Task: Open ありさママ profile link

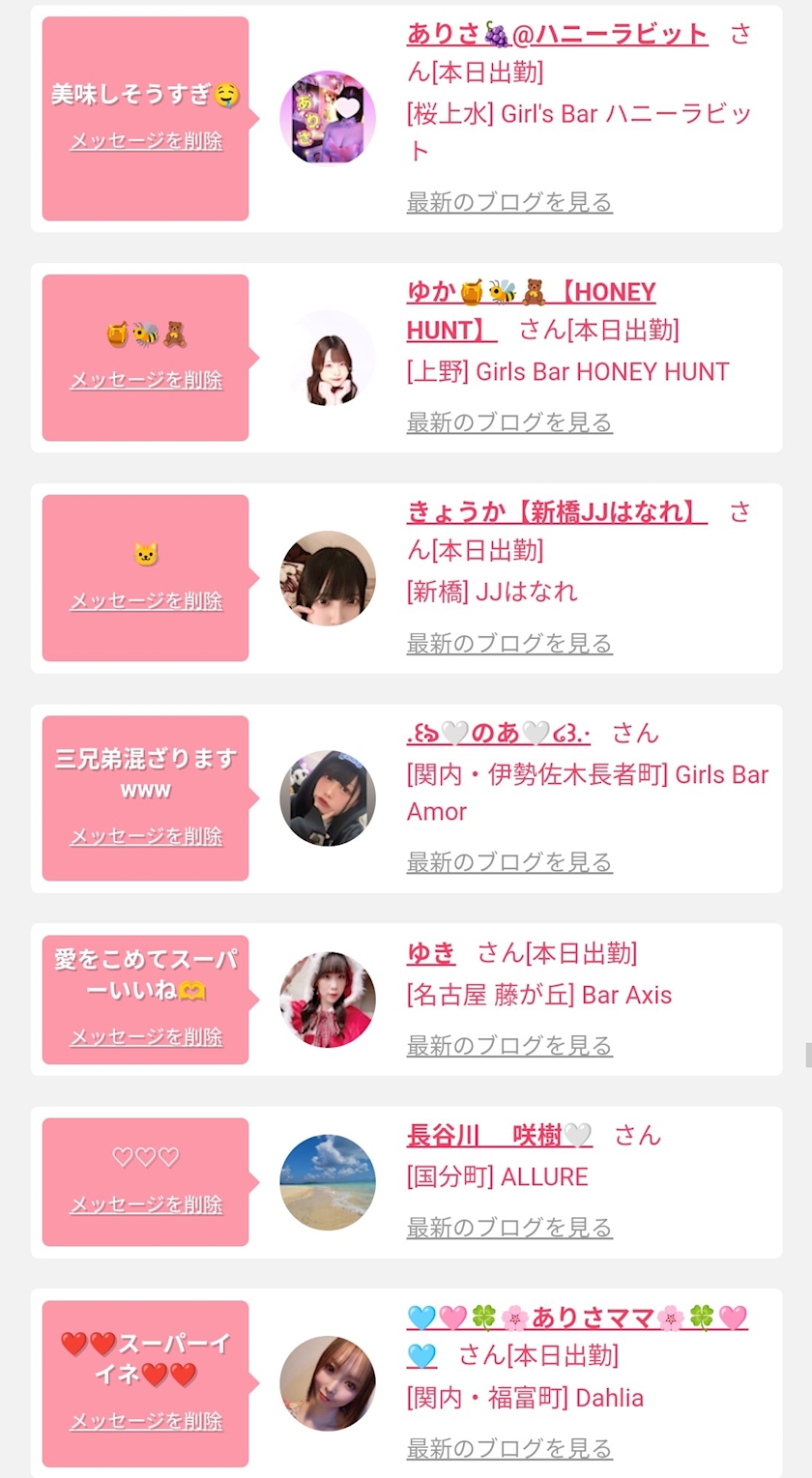Action: pos(577,1335)
